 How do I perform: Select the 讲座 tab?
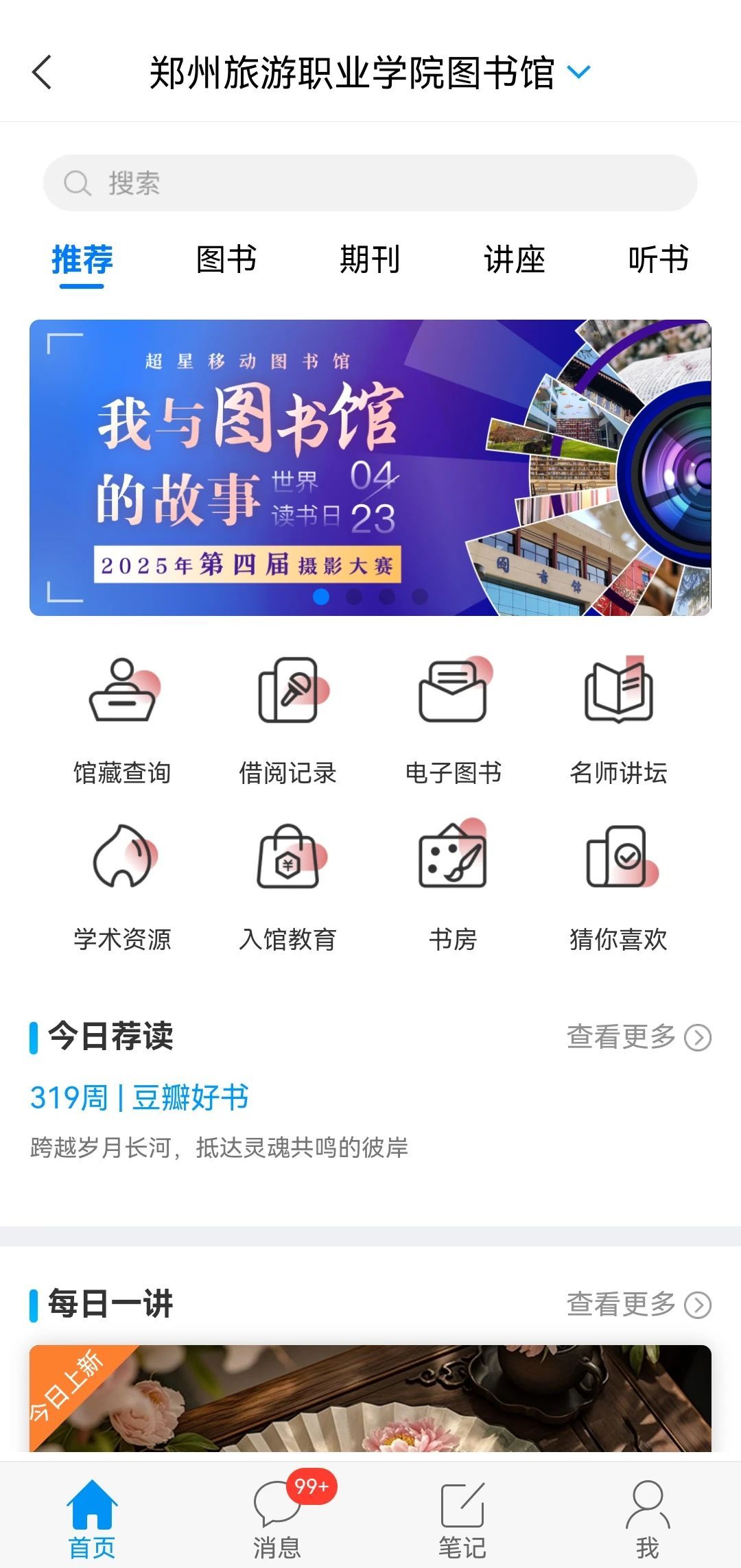[x=514, y=260]
